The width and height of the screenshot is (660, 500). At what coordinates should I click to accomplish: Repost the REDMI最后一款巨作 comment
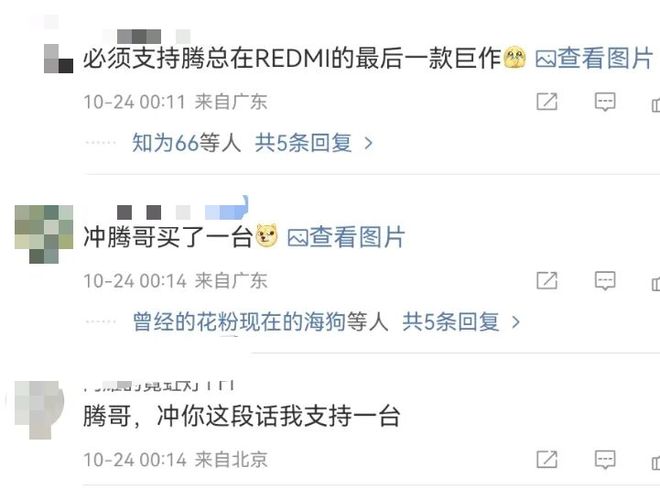pos(547,102)
